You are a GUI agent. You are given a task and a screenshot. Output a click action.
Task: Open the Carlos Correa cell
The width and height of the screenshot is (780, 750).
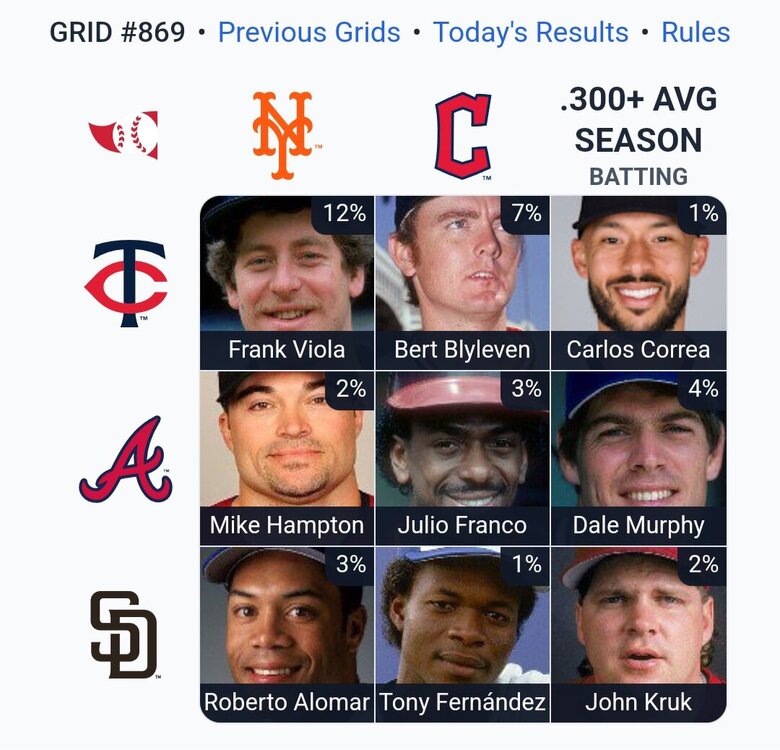[x=638, y=282]
